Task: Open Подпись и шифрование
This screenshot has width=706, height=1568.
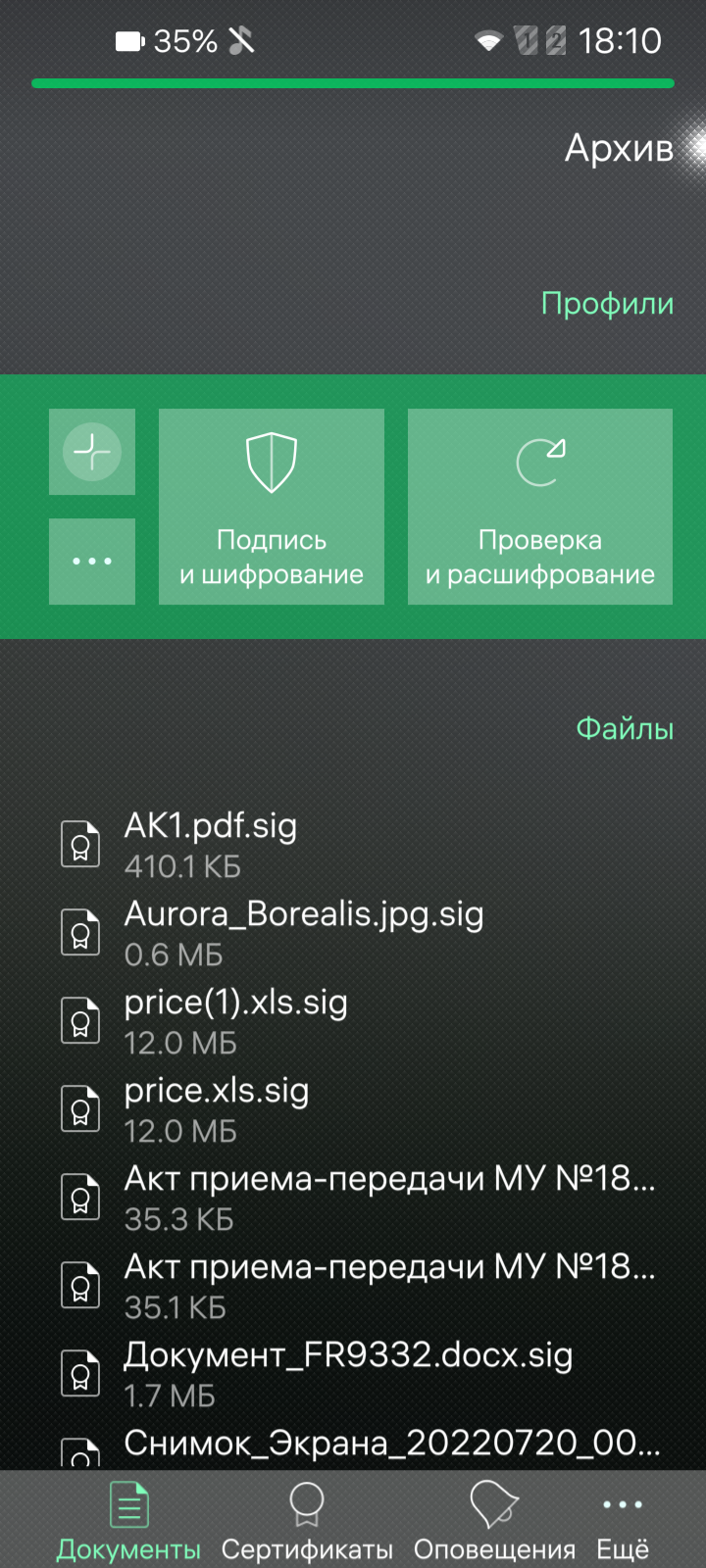Action: pos(272,507)
